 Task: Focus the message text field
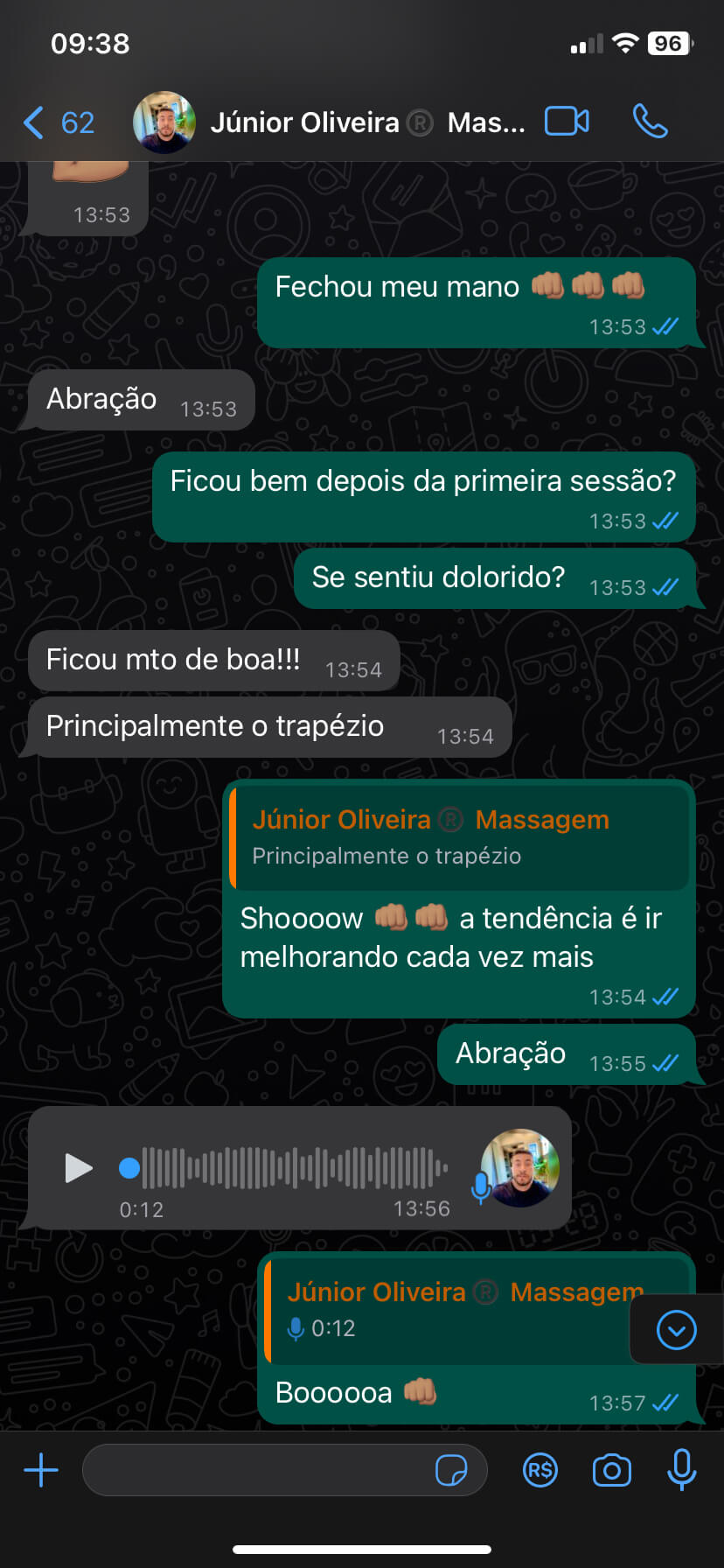pyautogui.click(x=258, y=1470)
